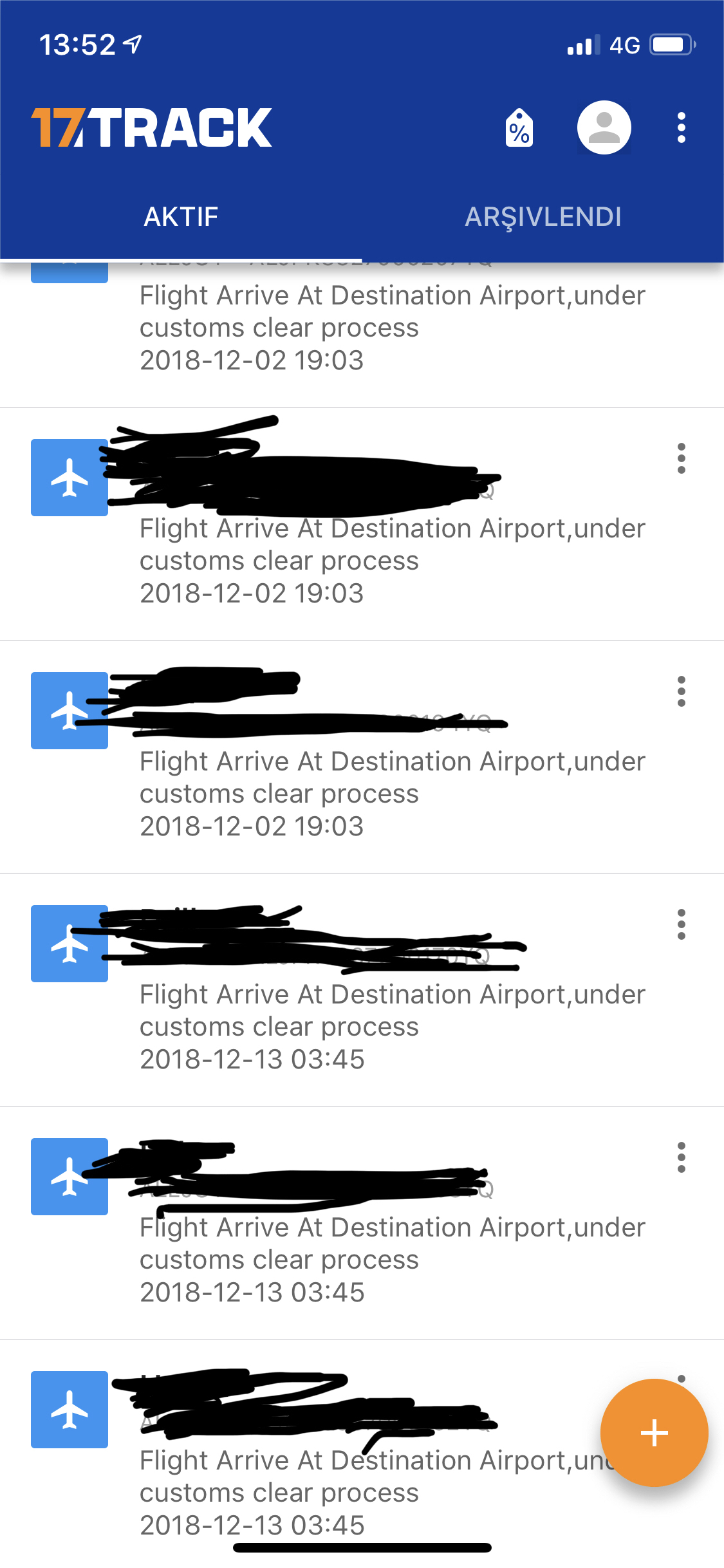Add a new tracking number
The height and width of the screenshot is (1568, 724).
(654, 1433)
